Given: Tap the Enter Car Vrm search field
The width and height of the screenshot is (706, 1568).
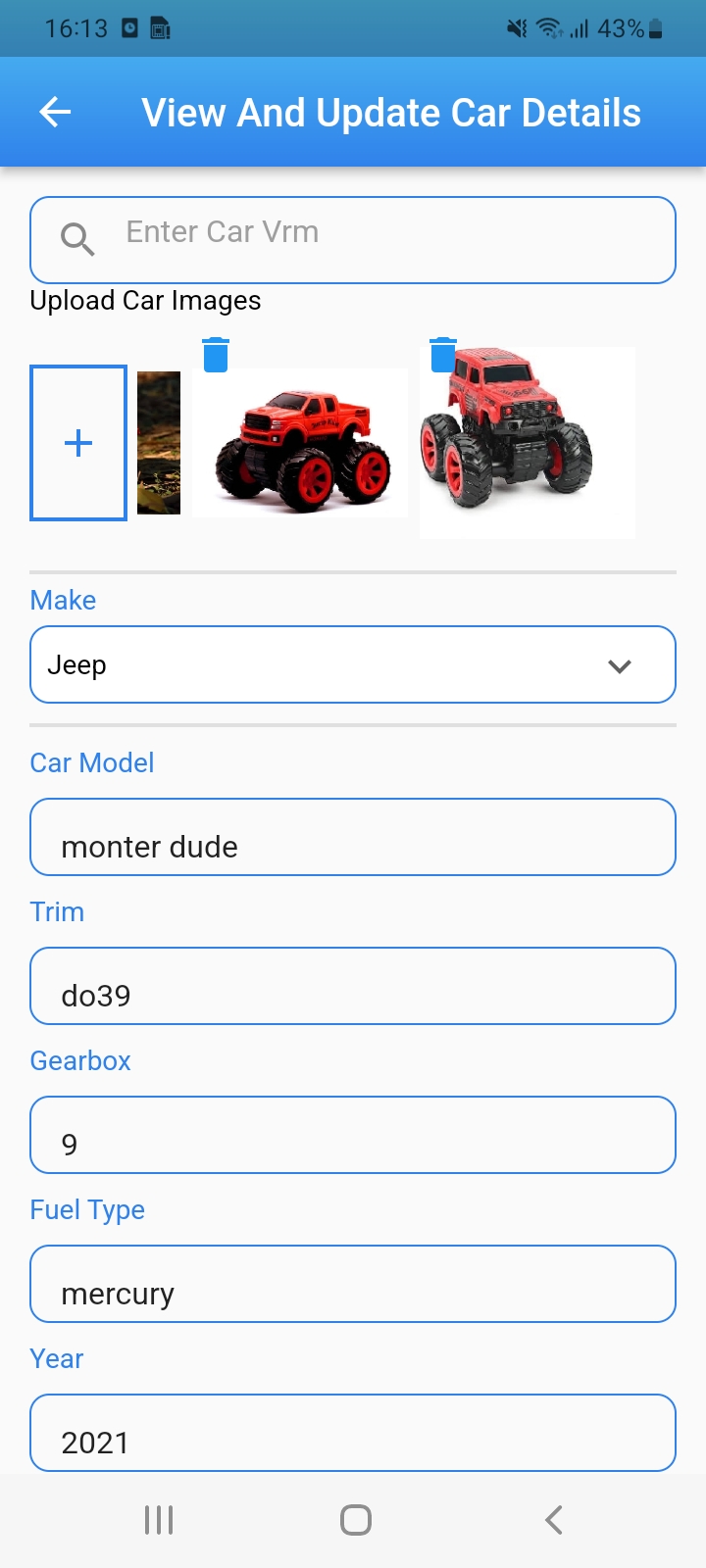Looking at the screenshot, I should pyautogui.click(x=353, y=240).
